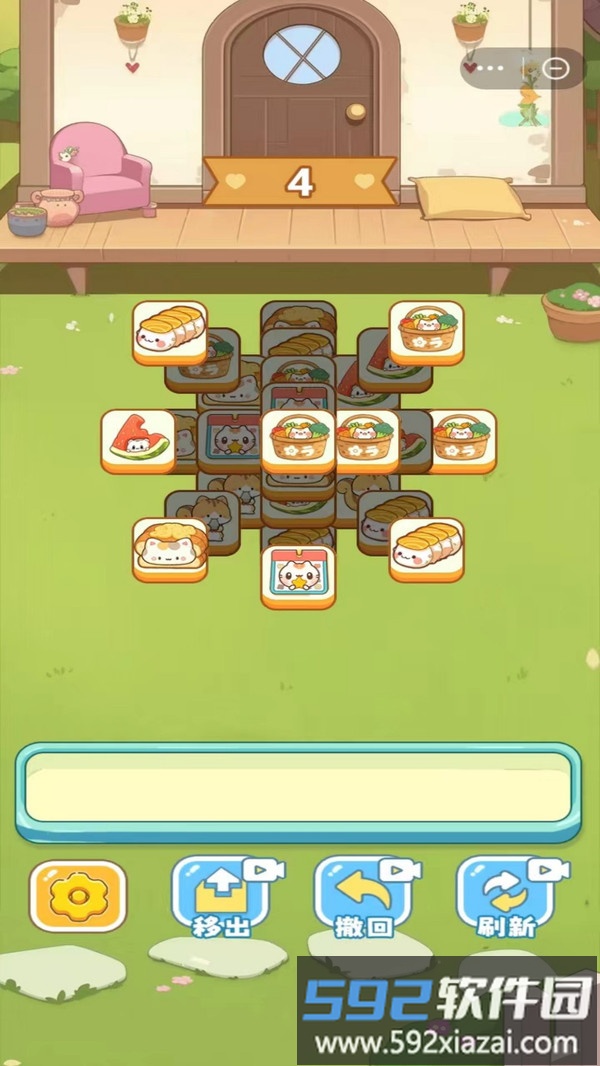Select the watermelon slice tile
Screen dimensions: 600x1066
[x=138, y=439]
